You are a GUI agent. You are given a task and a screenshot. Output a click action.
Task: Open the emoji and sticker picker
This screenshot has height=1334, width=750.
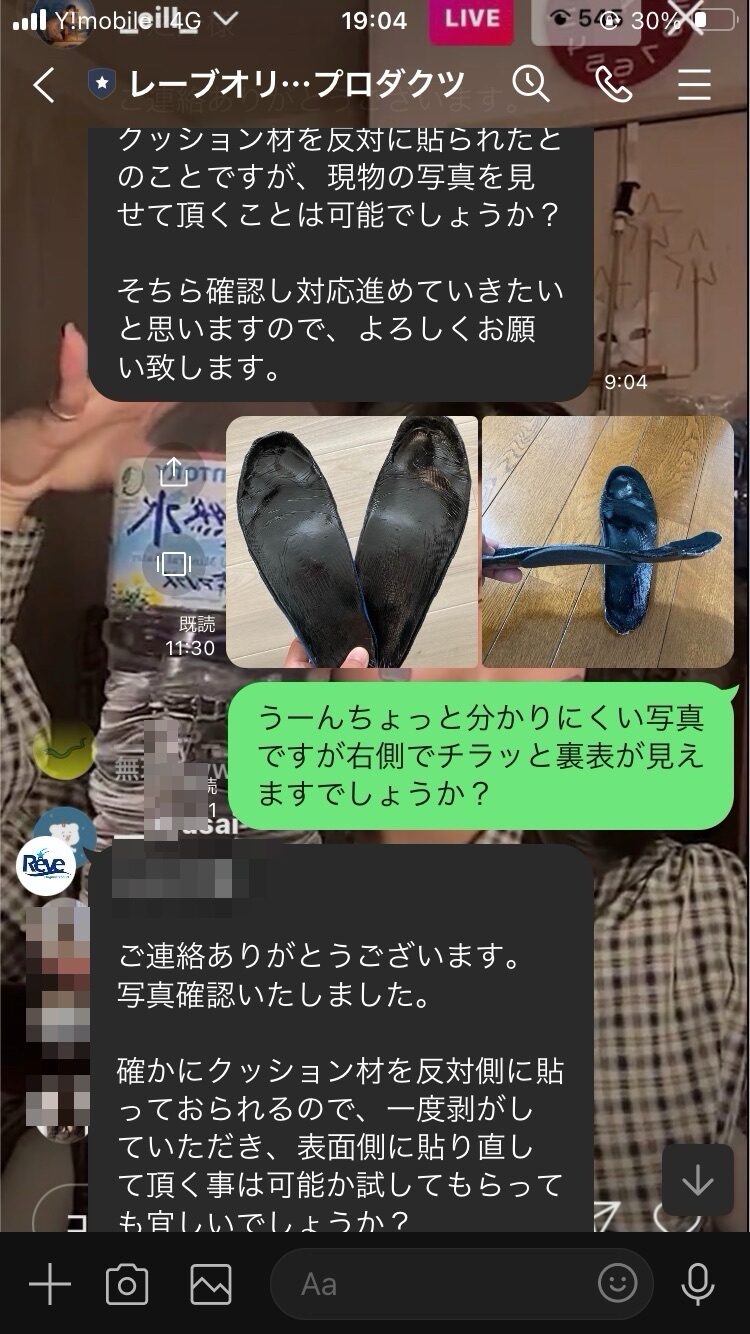(x=618, y=1284)
